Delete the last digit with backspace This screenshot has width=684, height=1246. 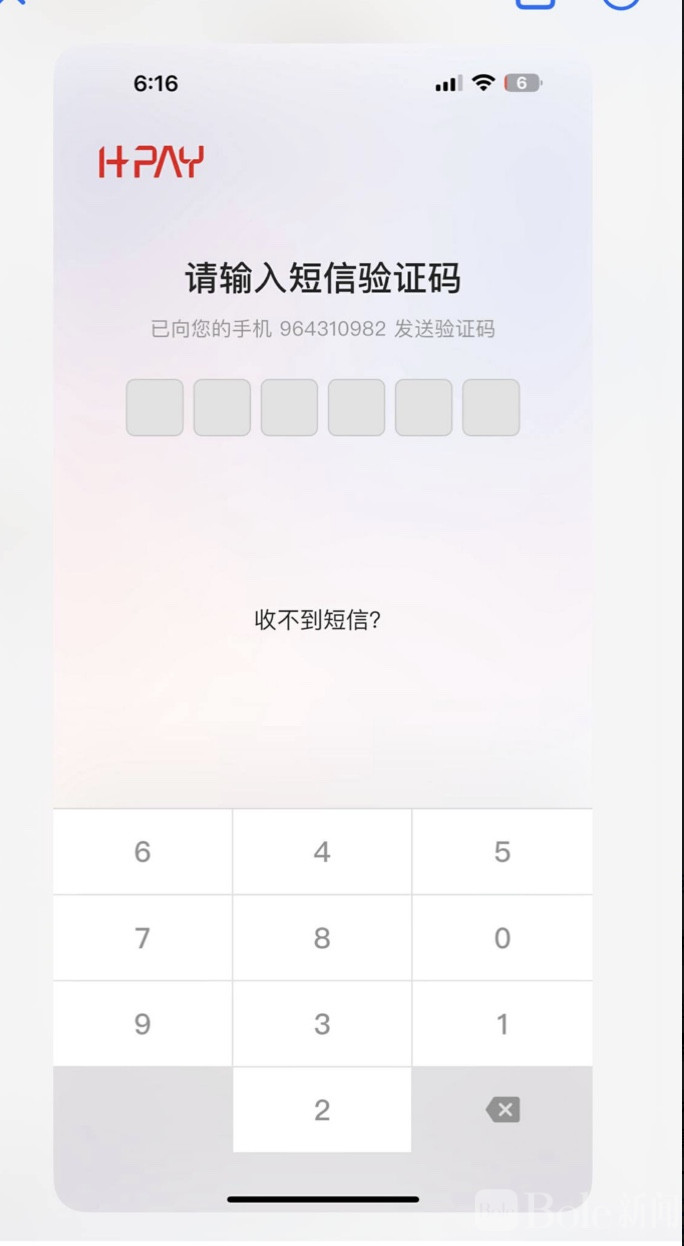click(x=502, y=1110)
